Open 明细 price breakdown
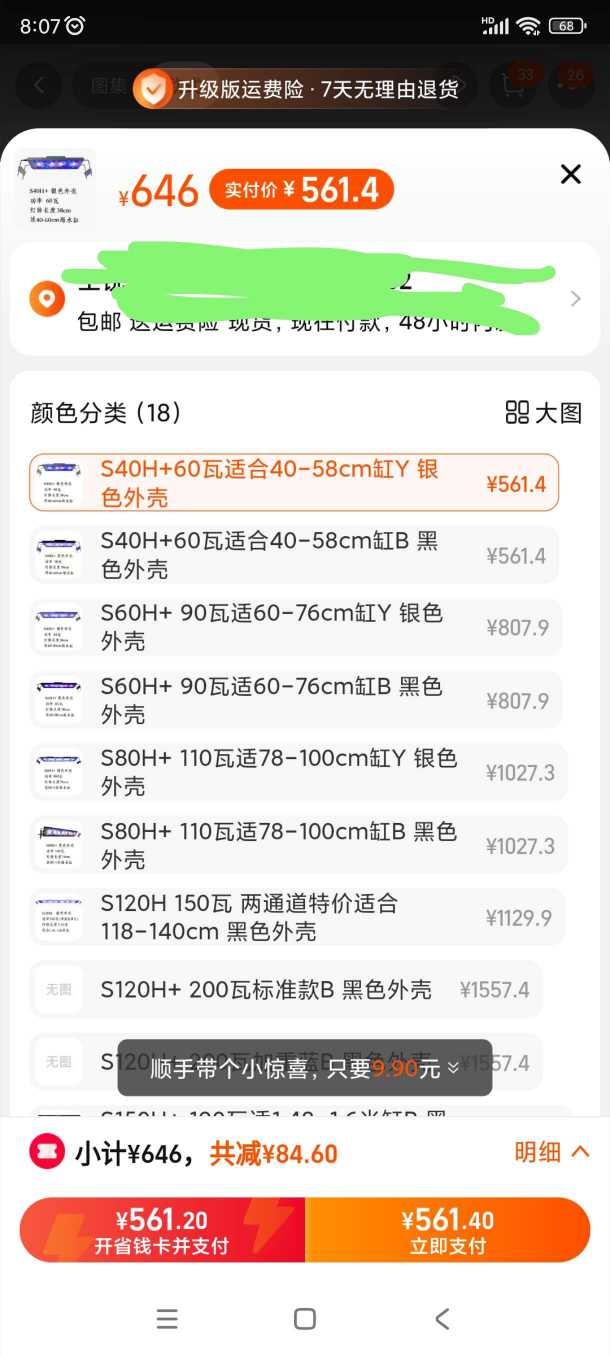The width and height of the screenshot is (610, 1356). click(x=551, y=1152)
